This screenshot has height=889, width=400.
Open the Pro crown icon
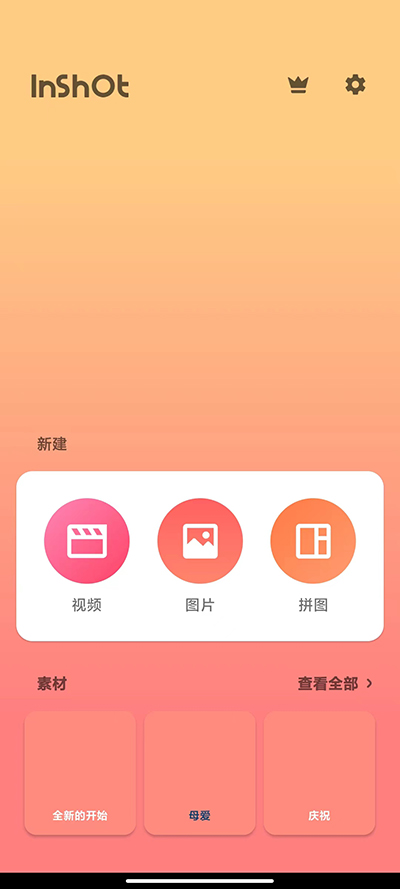(x=298, y=85)
